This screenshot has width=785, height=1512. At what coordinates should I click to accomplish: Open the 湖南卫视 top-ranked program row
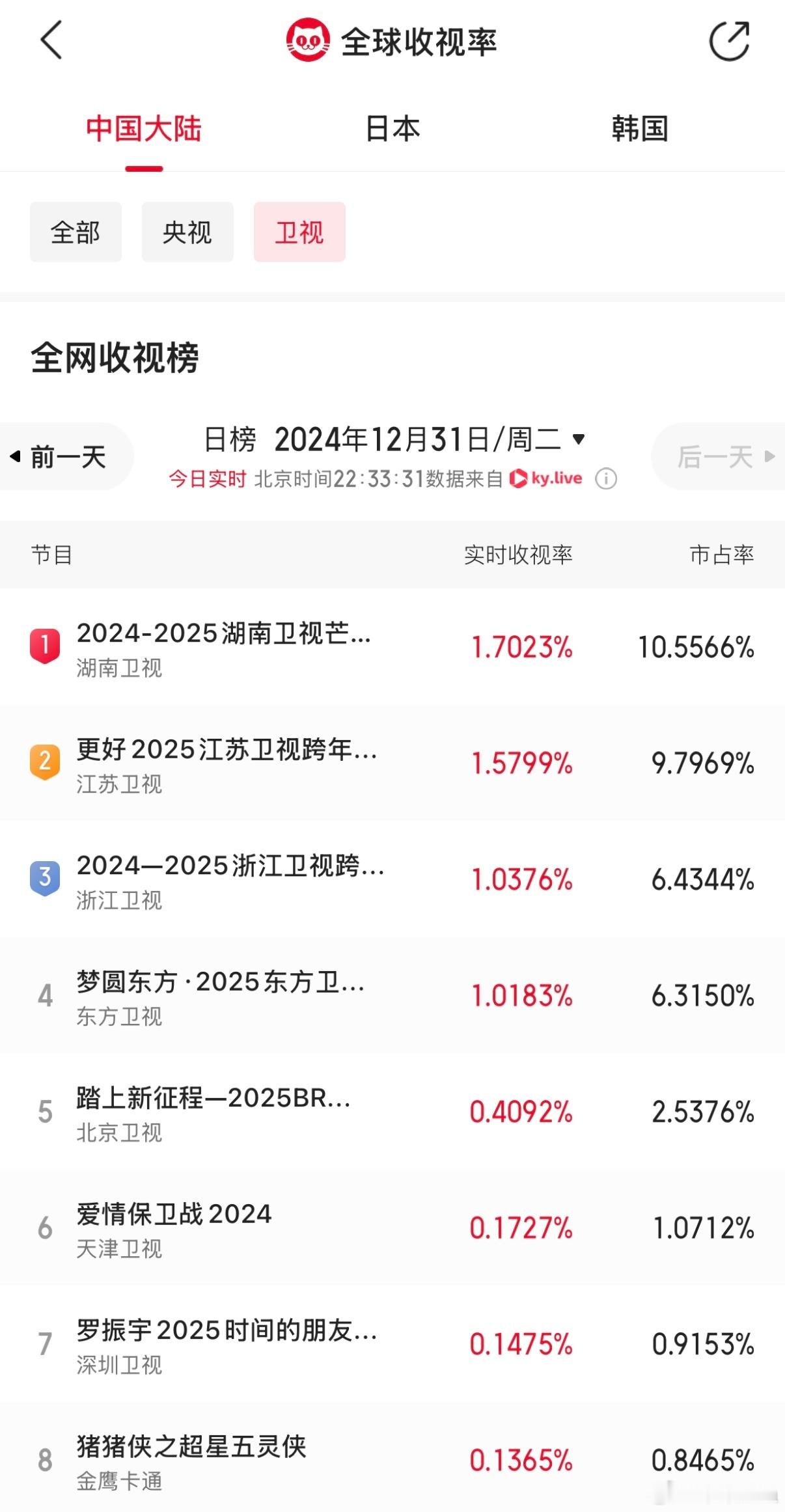[x=392, y=648]
